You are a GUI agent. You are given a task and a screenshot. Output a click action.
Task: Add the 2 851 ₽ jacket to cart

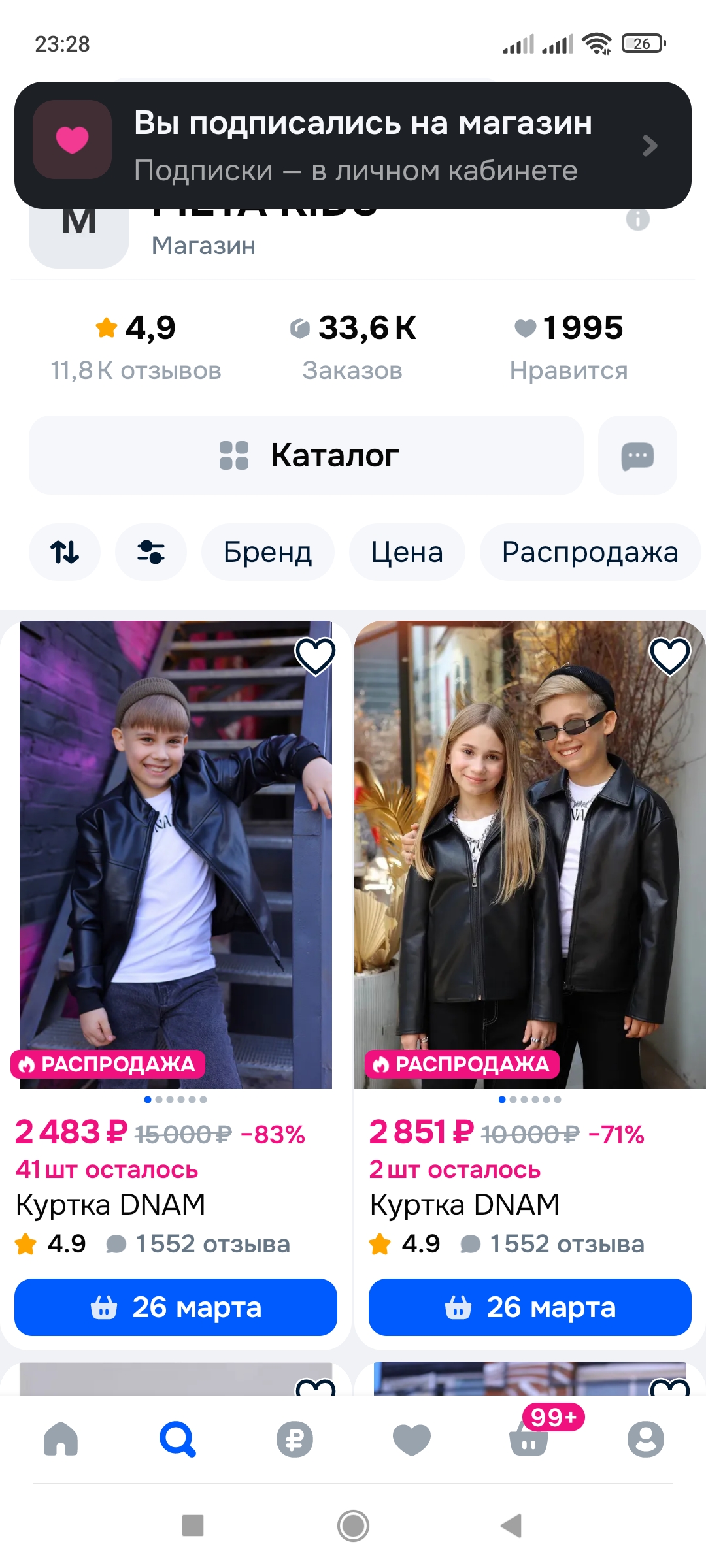[529, 1307]
